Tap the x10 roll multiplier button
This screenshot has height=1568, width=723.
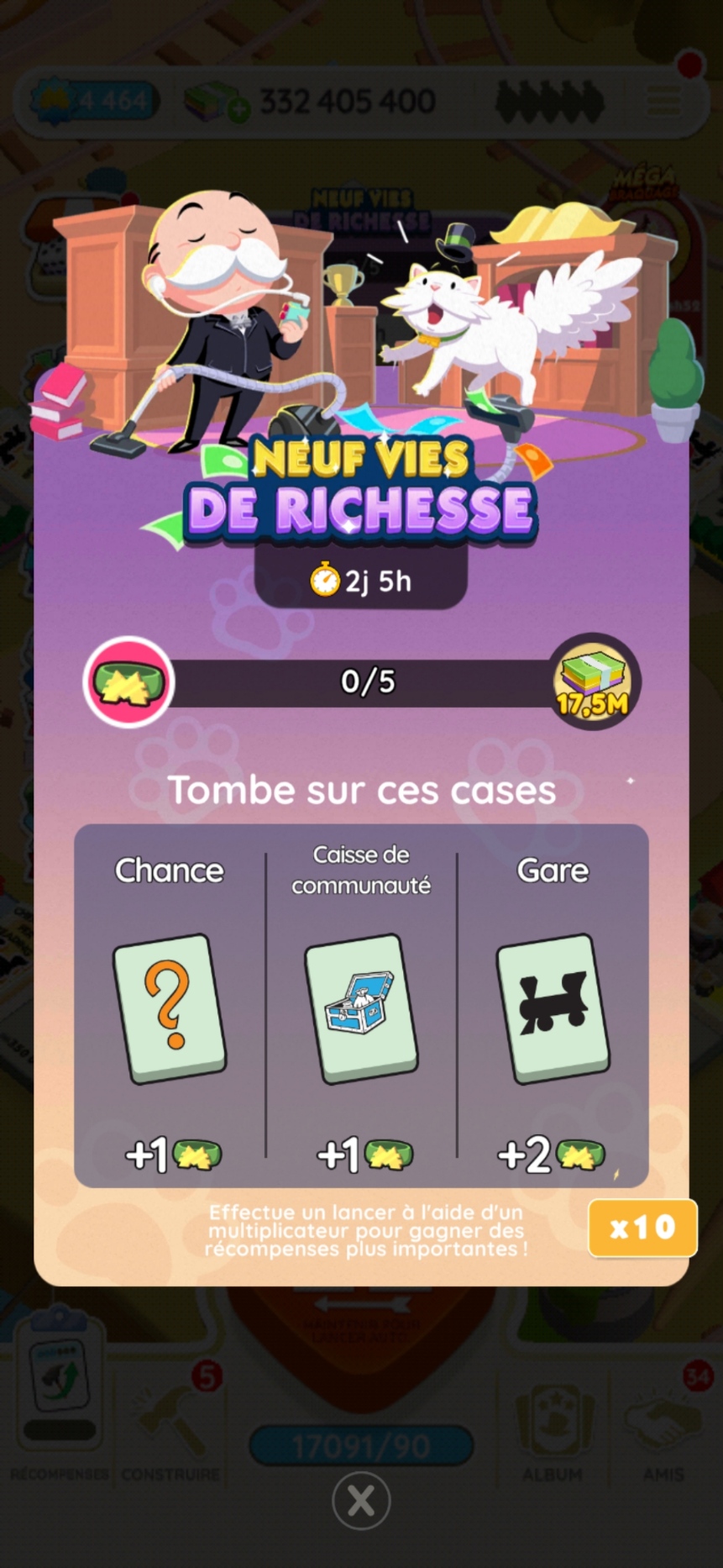tap(642, 1228)
